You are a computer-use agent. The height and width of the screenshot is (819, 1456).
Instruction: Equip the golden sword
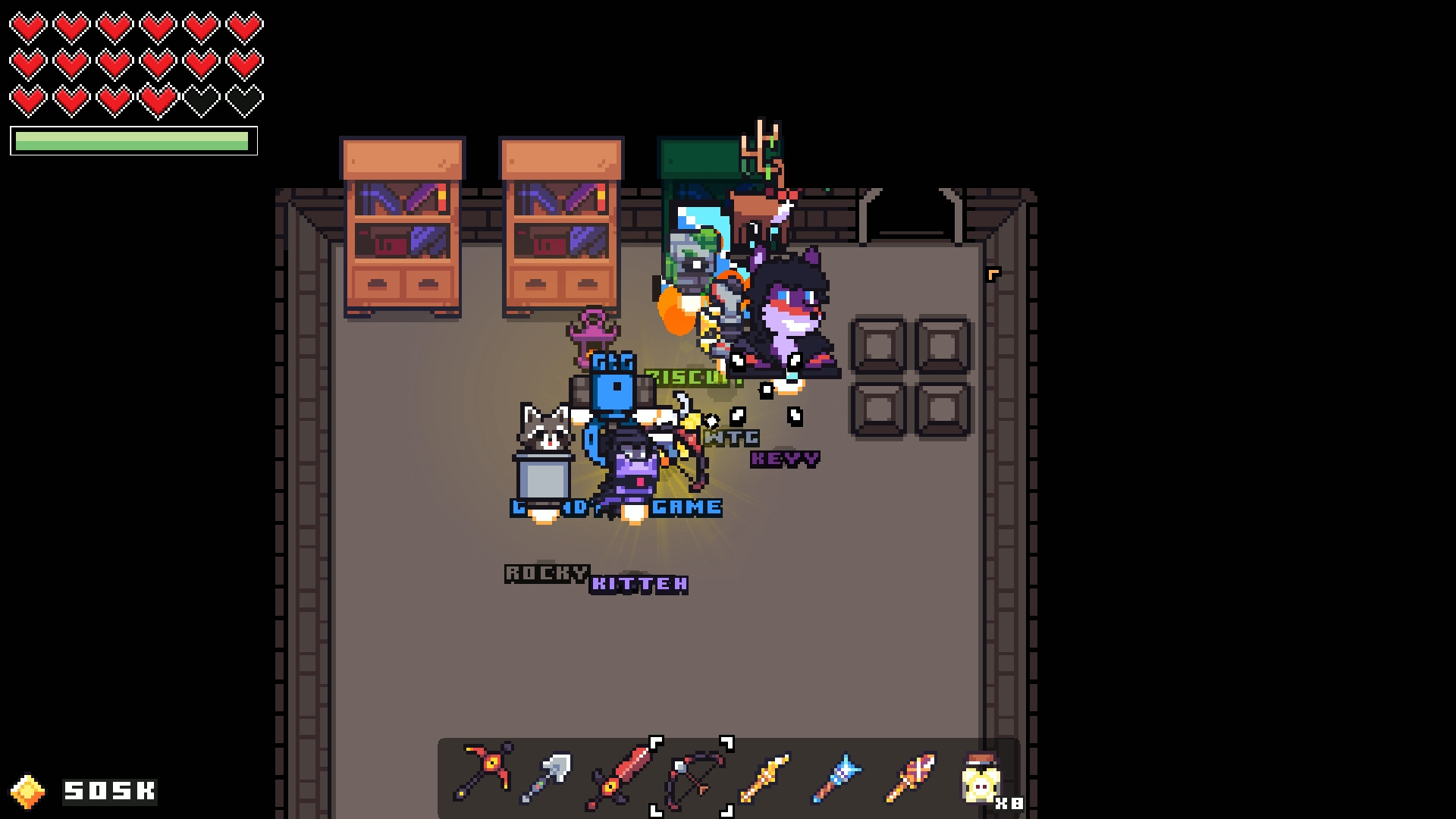(764, 777)
